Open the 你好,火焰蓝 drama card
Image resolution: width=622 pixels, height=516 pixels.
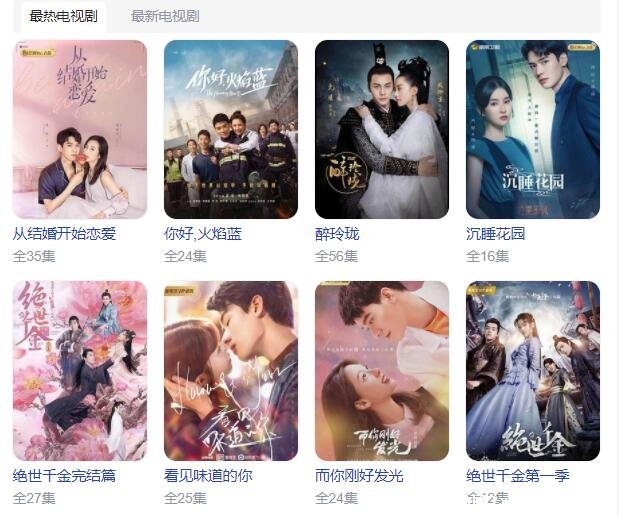(231, 129)
